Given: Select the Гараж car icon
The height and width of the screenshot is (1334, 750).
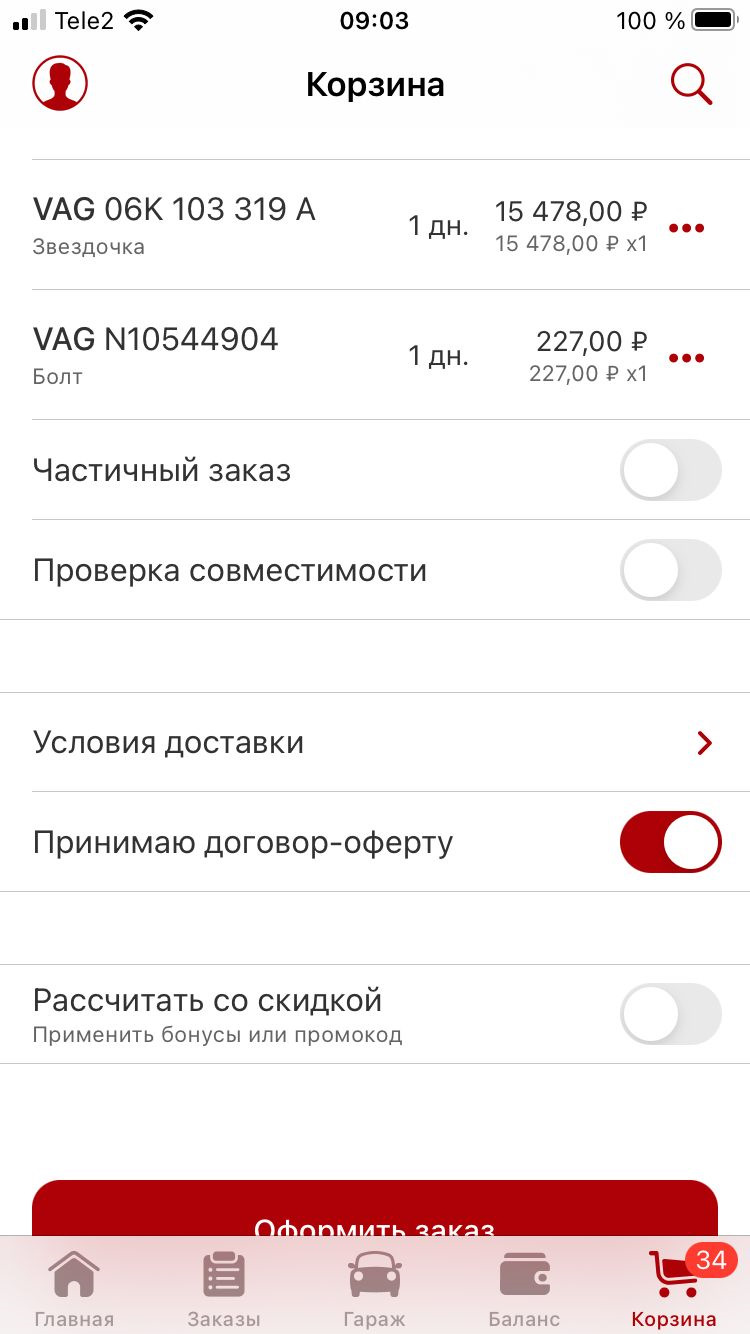Looking at the screenshot, I should pos(374,1271).
